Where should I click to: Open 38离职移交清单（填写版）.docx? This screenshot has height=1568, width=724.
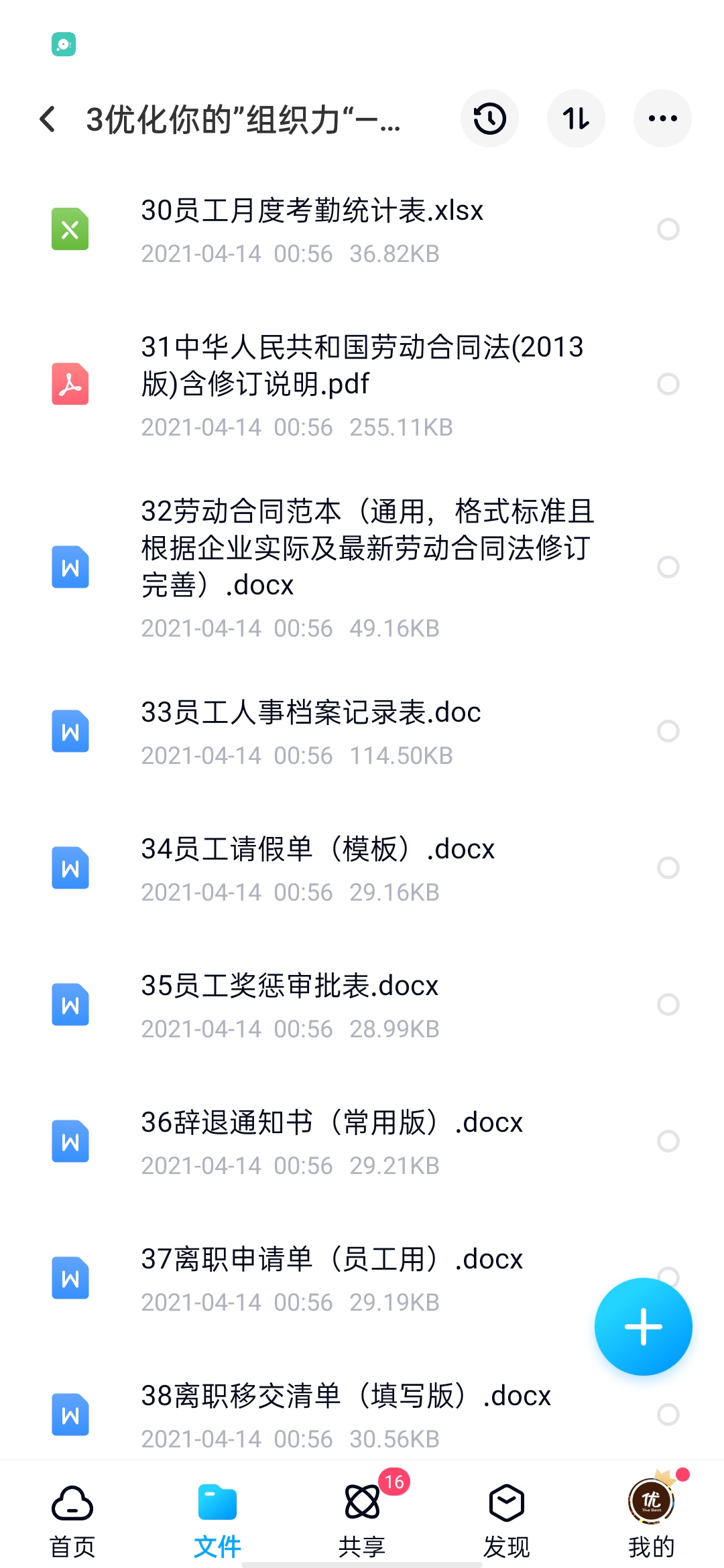pos(345,1396)
